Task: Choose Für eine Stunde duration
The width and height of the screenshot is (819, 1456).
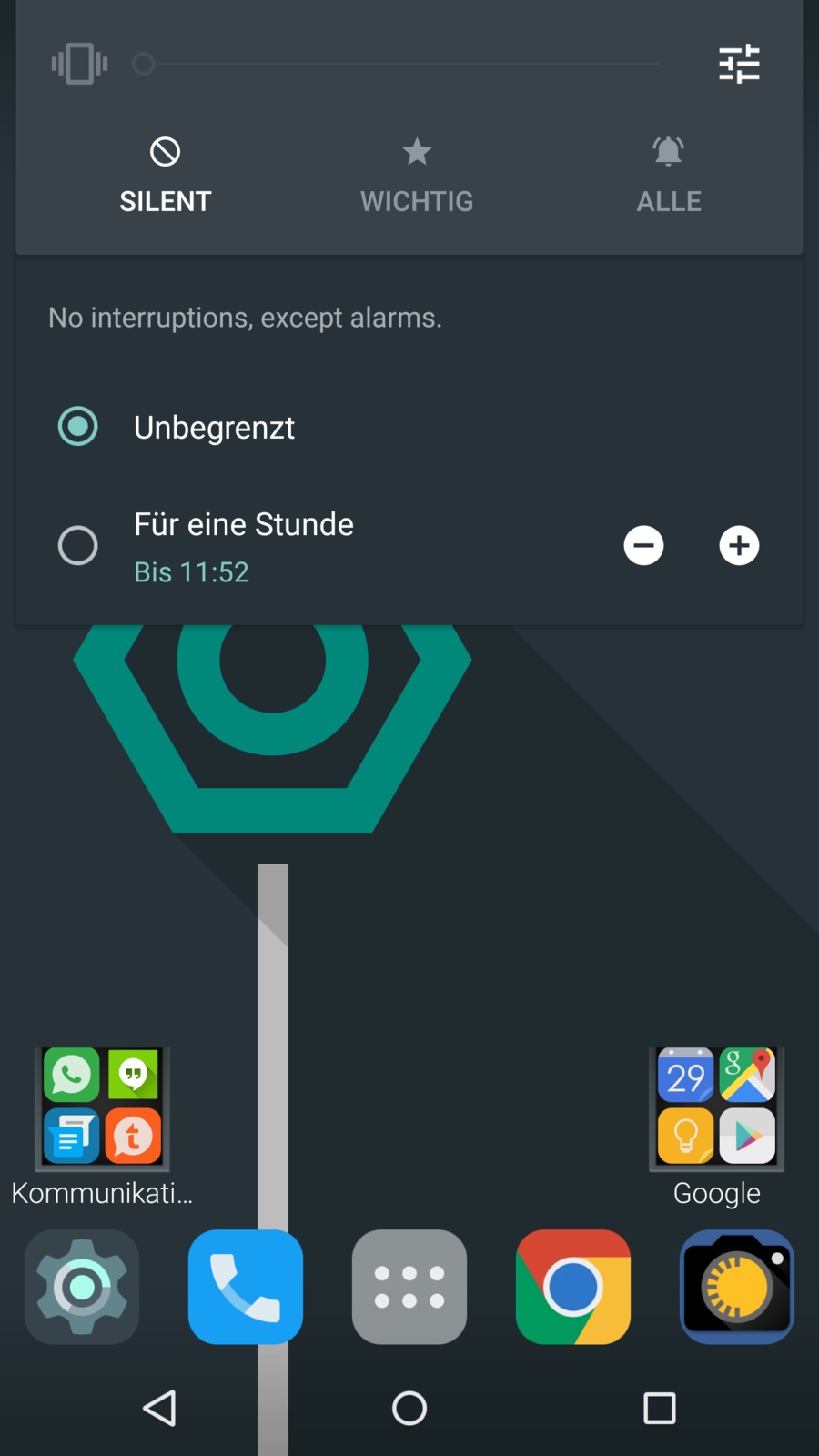Action: pos(78,546)
